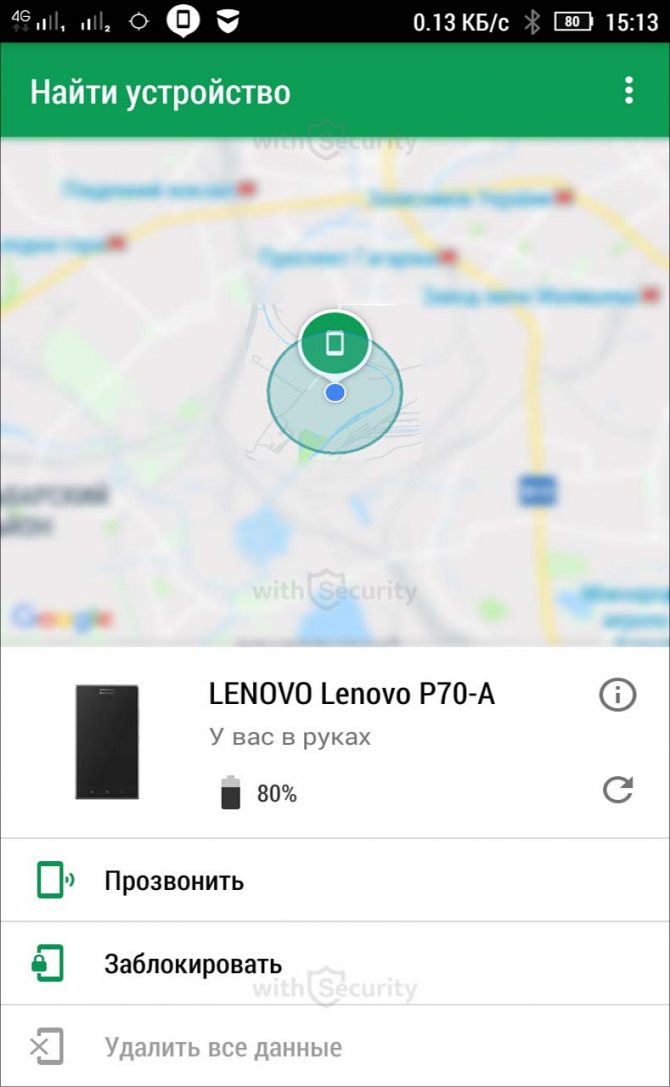This screenshot has height=1087, width=670.
Task: Open device info for Lenovo P70-A
Action: coord(617,694)
